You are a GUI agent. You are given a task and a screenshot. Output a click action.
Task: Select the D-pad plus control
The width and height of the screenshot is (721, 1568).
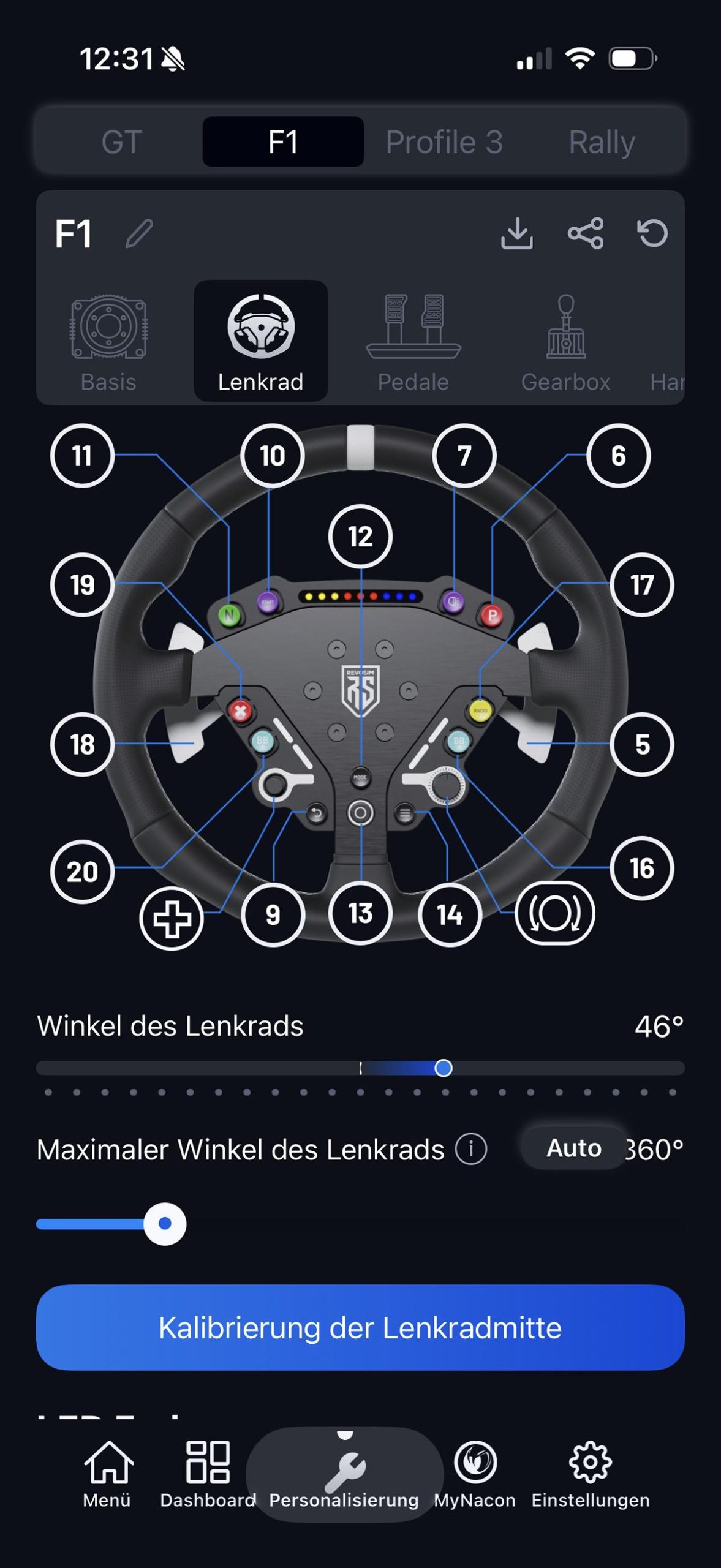click(x=172, y=918)
